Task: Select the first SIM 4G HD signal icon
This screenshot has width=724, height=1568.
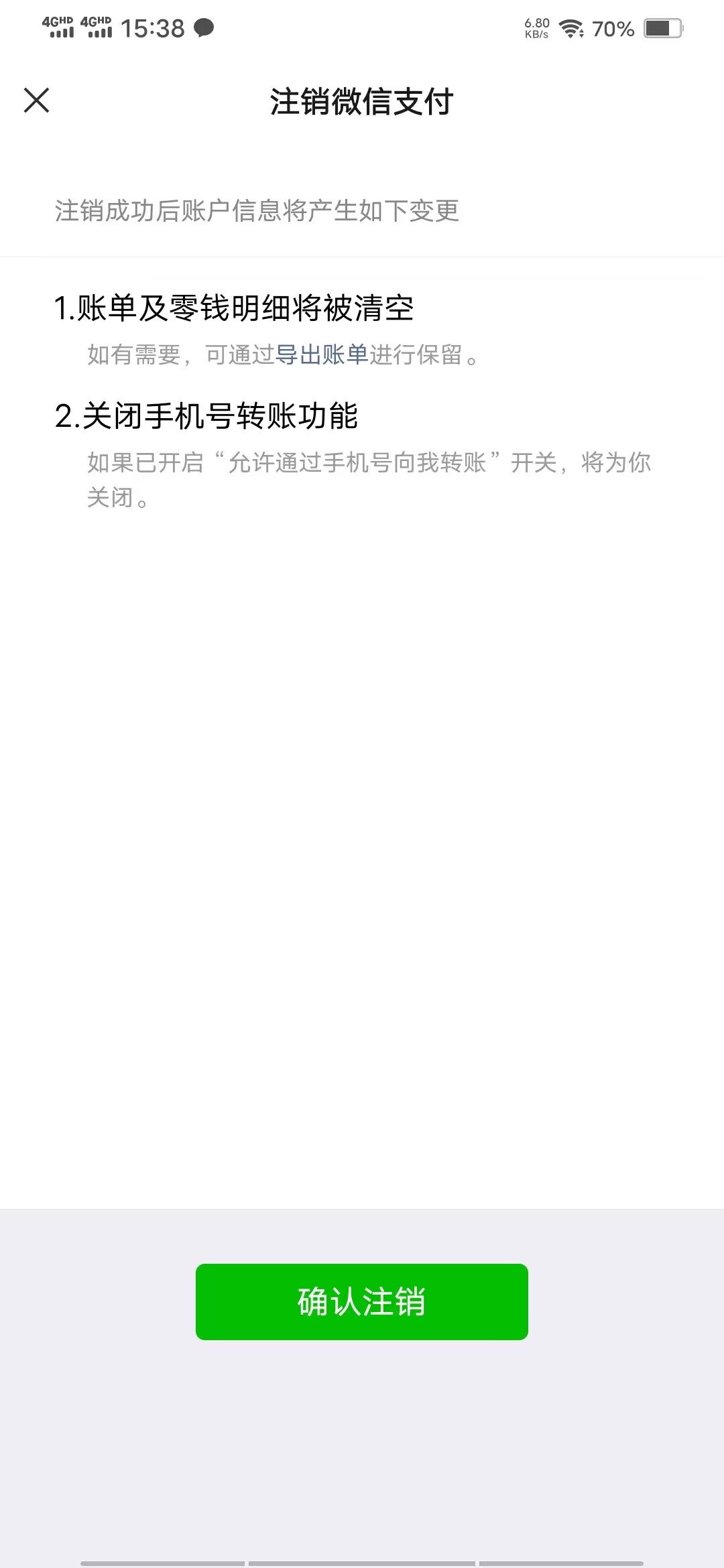Action: tap(59, 28)
